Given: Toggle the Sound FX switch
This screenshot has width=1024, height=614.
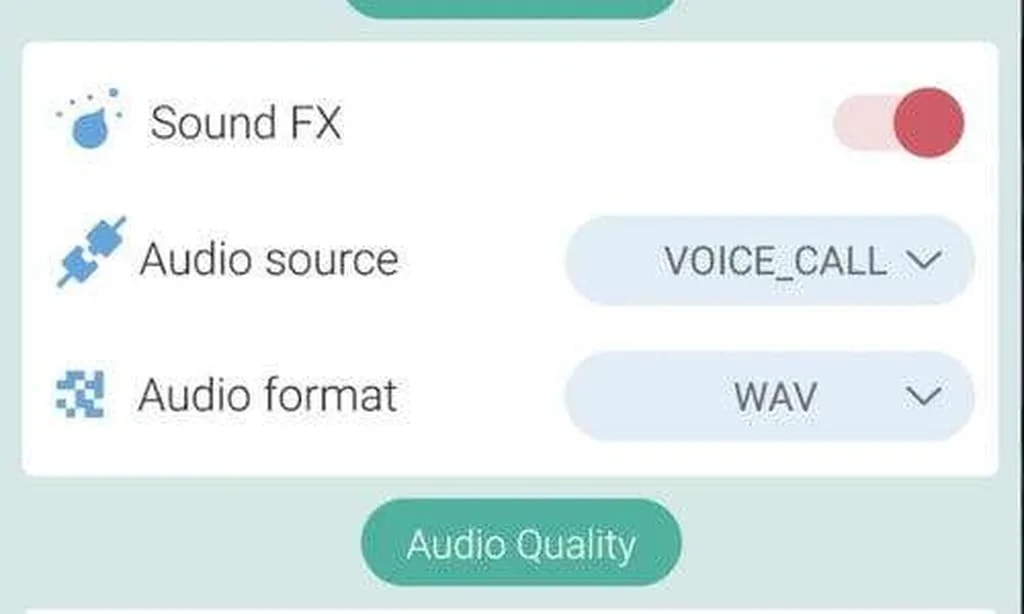Looking at the screenshot, I should click(x=898, y=123).
